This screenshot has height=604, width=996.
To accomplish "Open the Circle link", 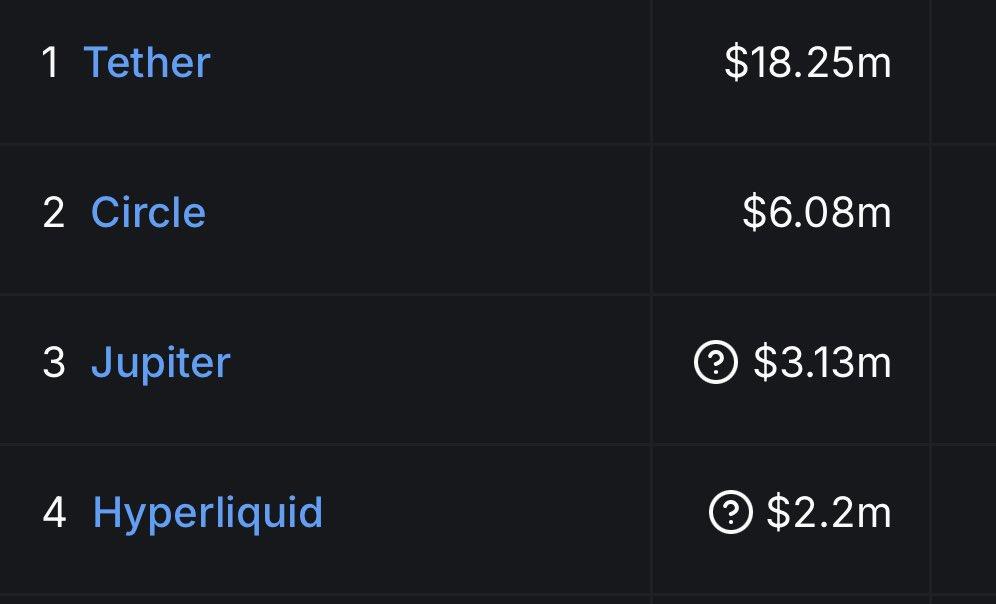I will [x=148, y=213].
